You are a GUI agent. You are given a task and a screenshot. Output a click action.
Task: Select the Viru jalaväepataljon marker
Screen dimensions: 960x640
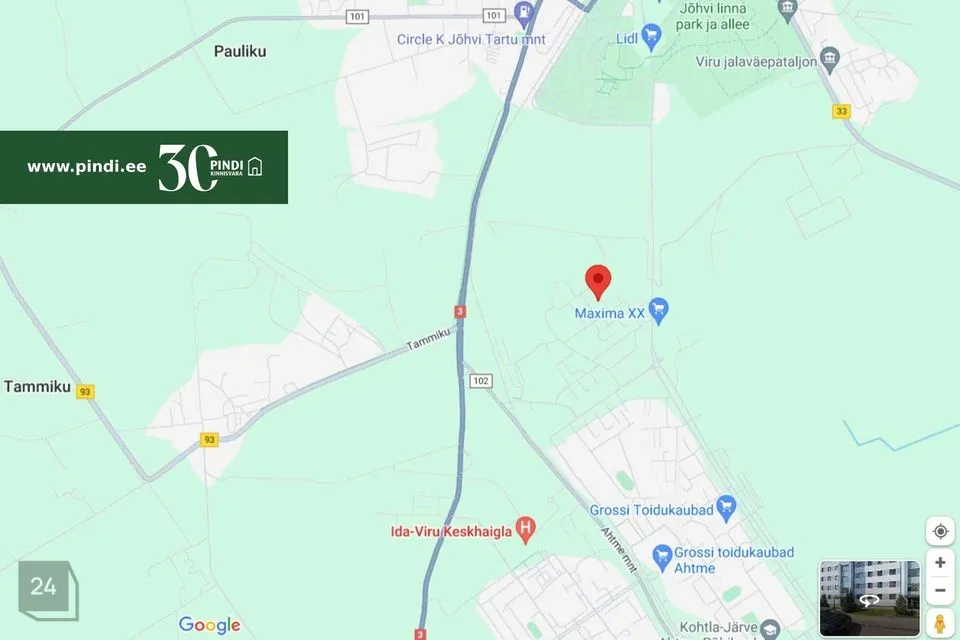tap(829, 56)
